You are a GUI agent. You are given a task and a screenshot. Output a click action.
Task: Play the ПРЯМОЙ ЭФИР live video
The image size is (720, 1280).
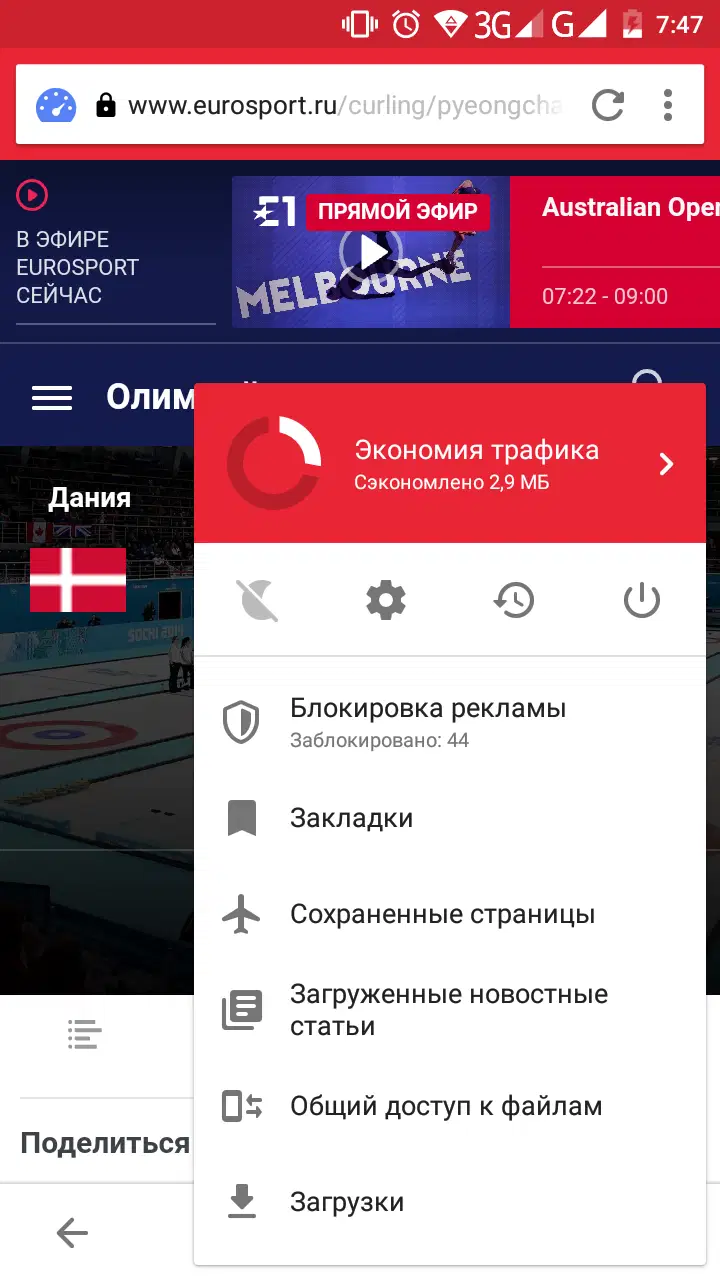(x=371, y=252)
